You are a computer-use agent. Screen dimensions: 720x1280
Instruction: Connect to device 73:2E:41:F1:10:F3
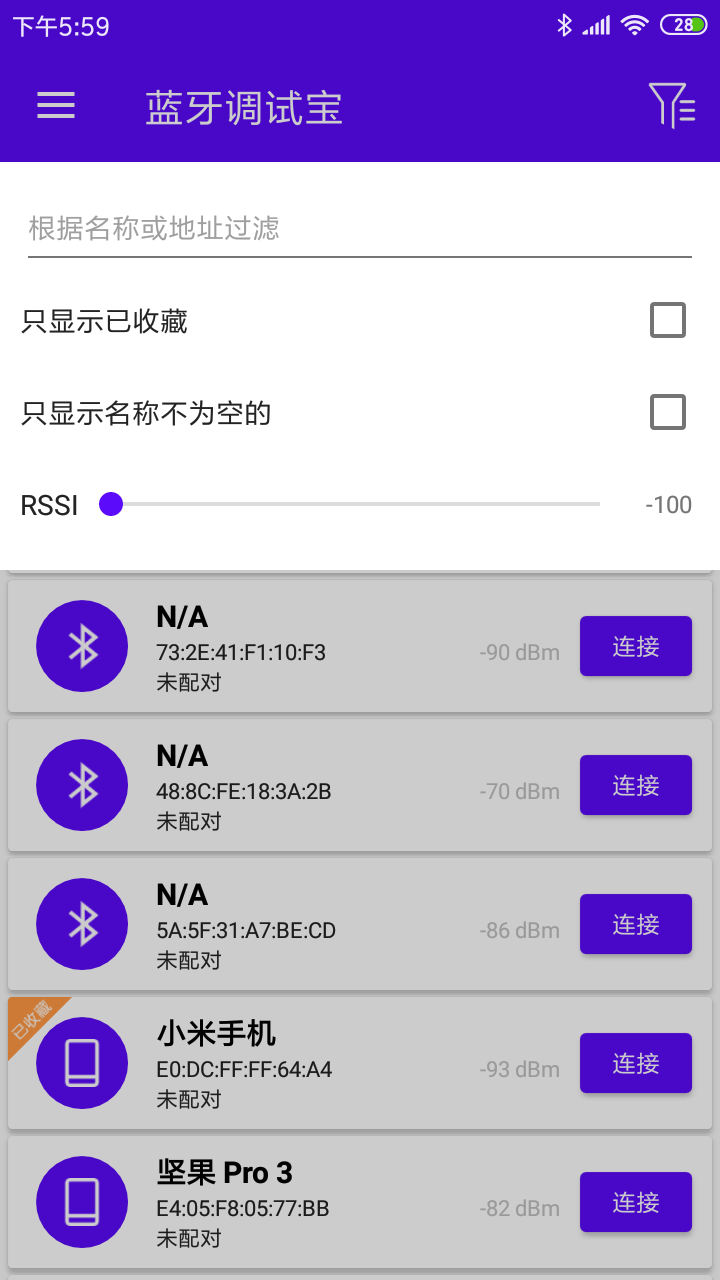[x=635, y=647]
